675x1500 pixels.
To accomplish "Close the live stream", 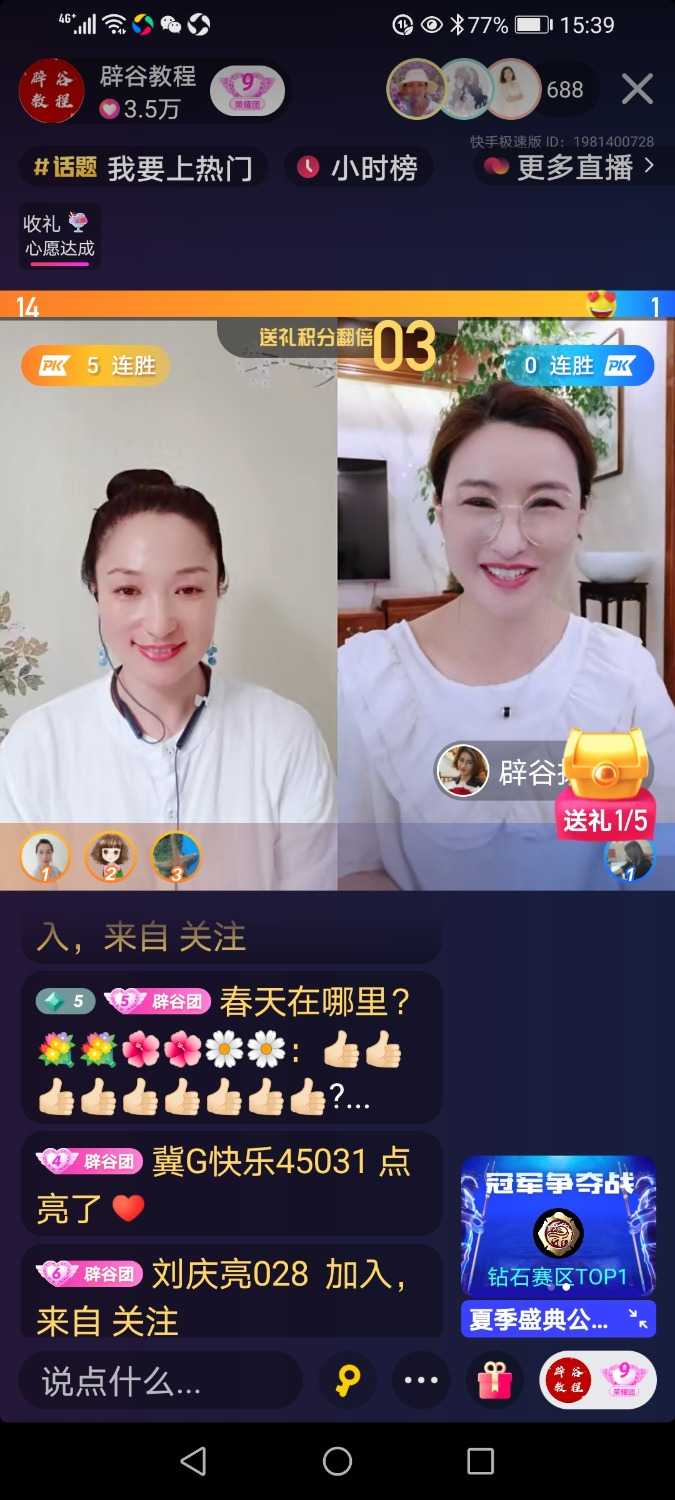I will (637, 89).
